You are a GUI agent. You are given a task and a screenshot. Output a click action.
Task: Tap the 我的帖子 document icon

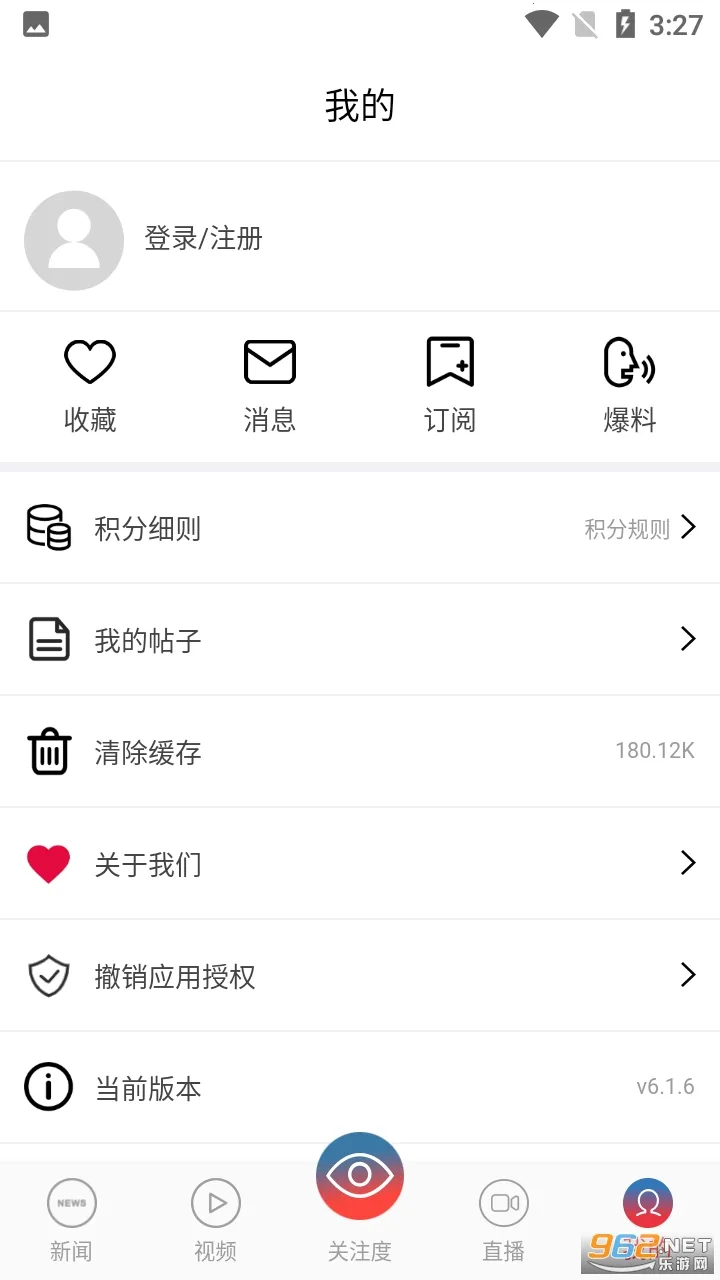click(x=48, y=639)
